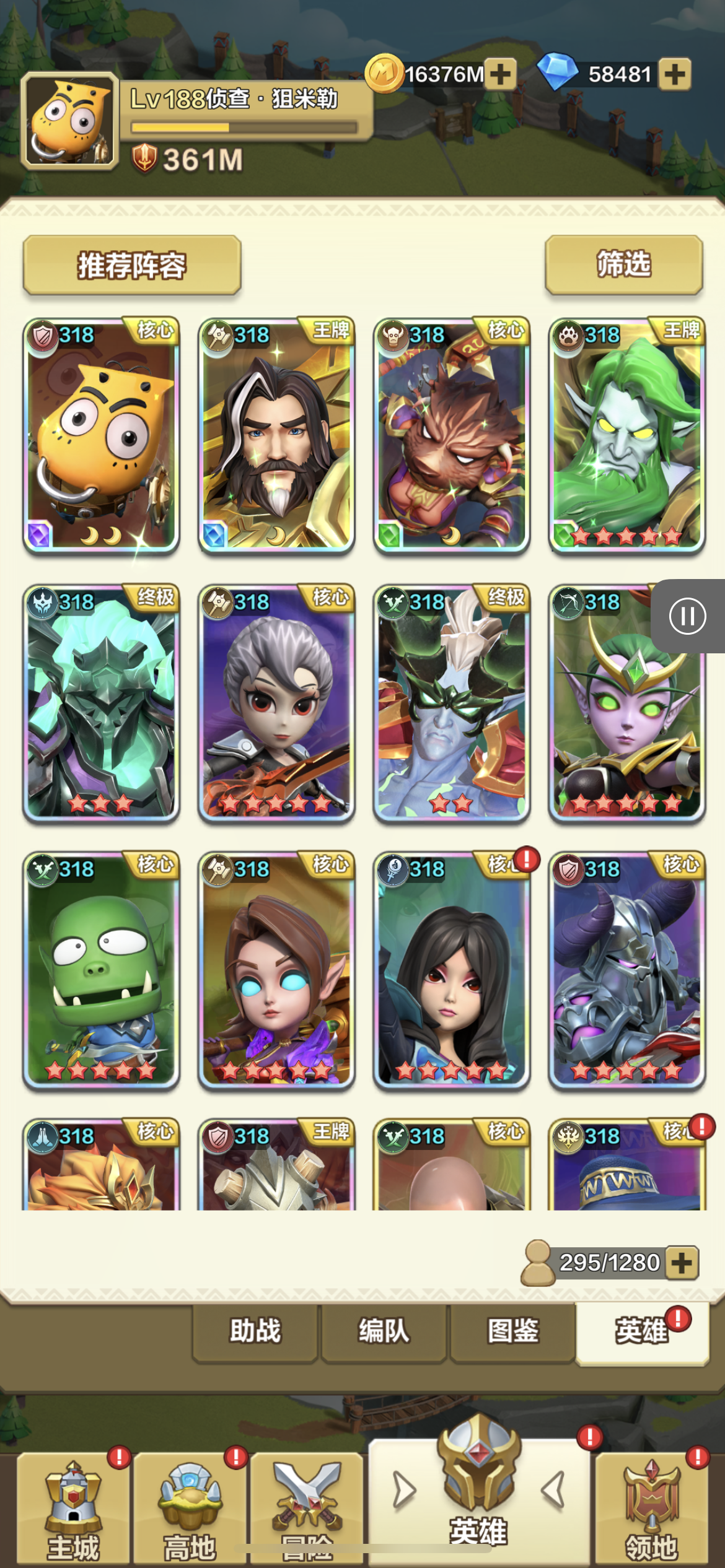This screenshot has height=1568, width=725.
Task: Add diamonds with the plus button
Action: [675, 74]
